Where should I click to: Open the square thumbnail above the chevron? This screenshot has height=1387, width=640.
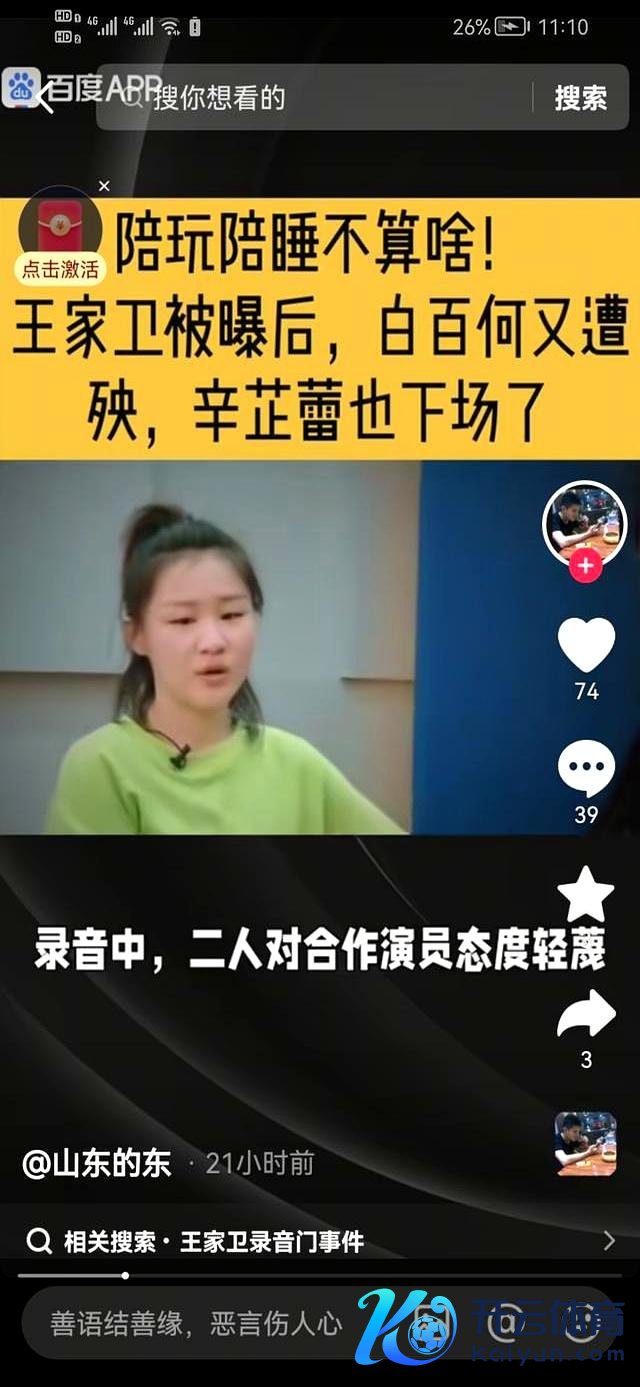(x=586, y=1143)
